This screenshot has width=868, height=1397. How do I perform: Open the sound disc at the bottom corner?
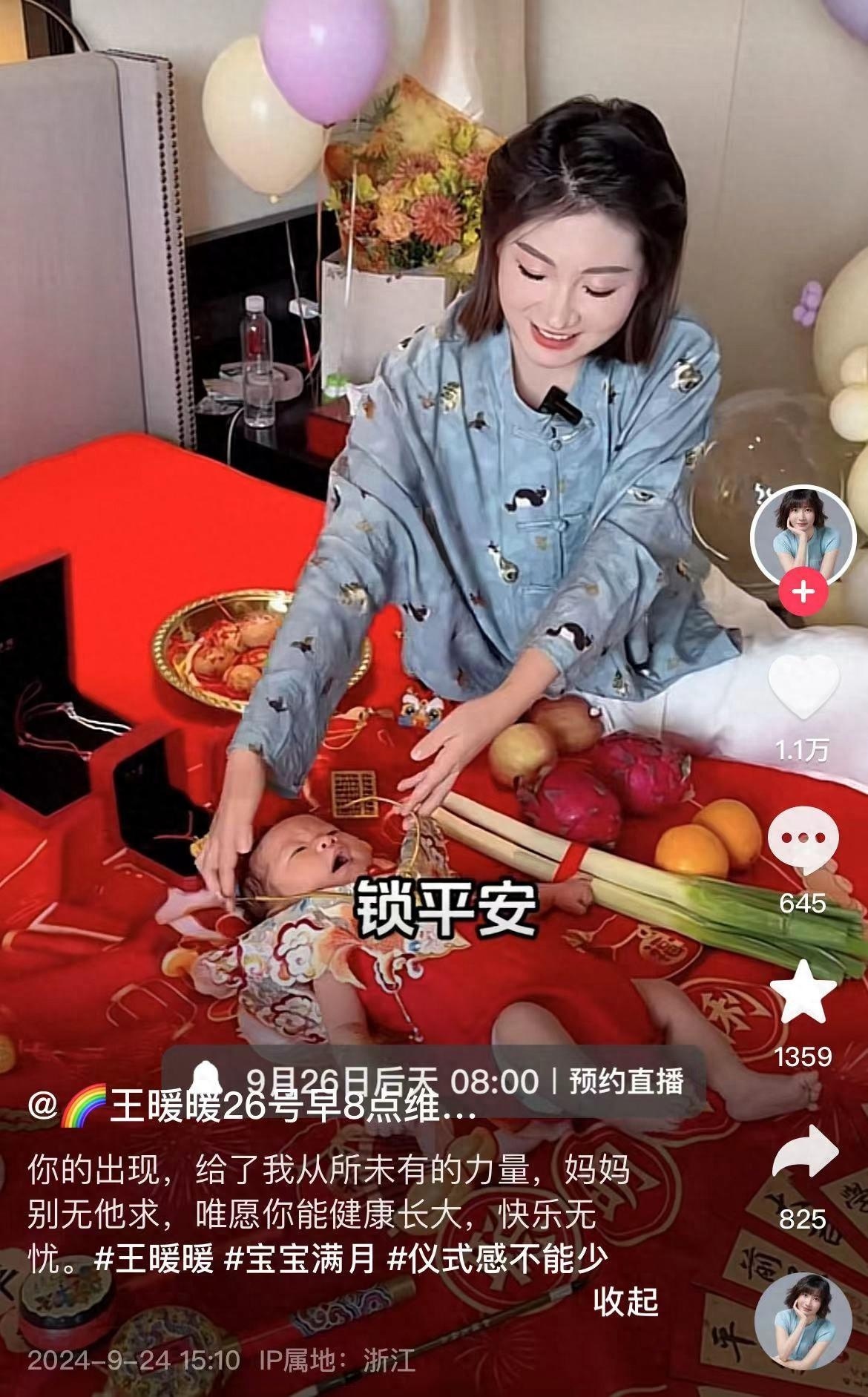click(x=803, y=1322)
